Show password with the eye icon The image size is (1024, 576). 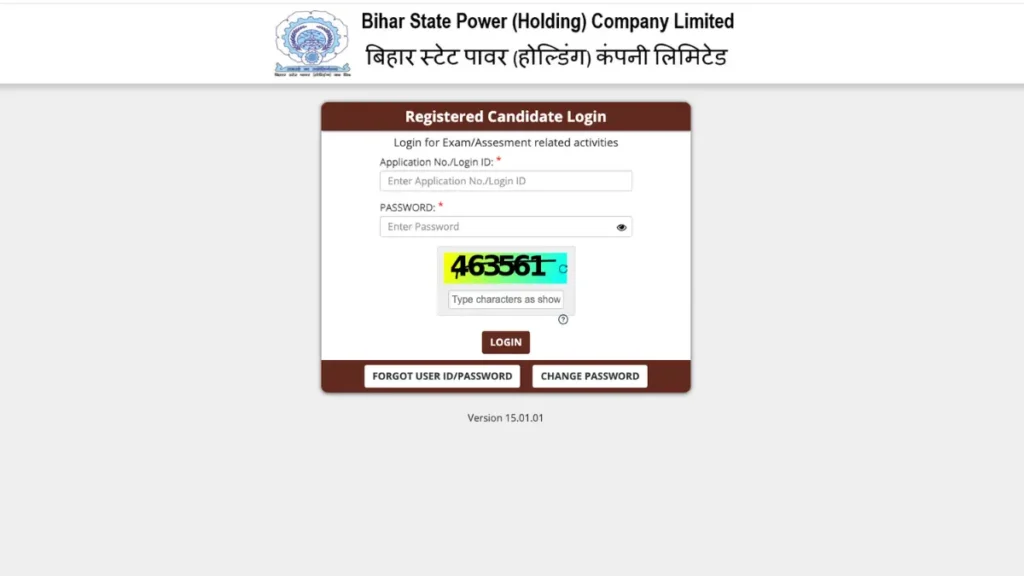tap(621, 227)
